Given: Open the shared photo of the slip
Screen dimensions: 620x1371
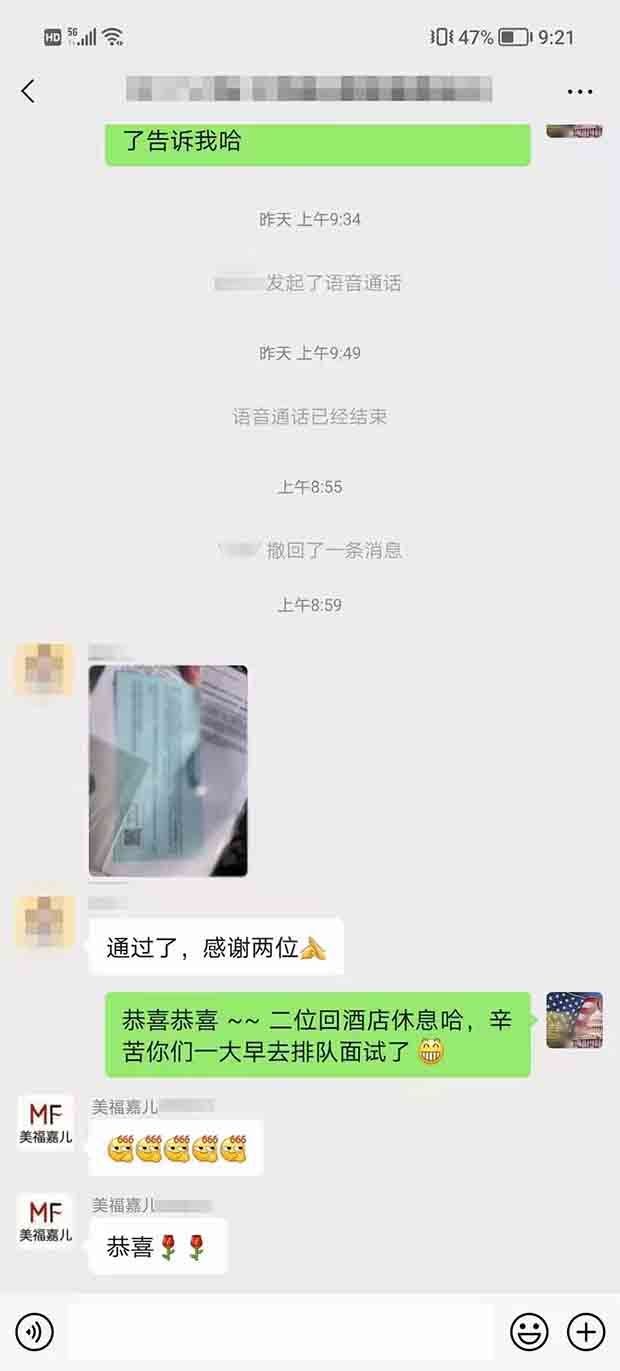Looking at the screenshot, I should (x=168, y=771).
